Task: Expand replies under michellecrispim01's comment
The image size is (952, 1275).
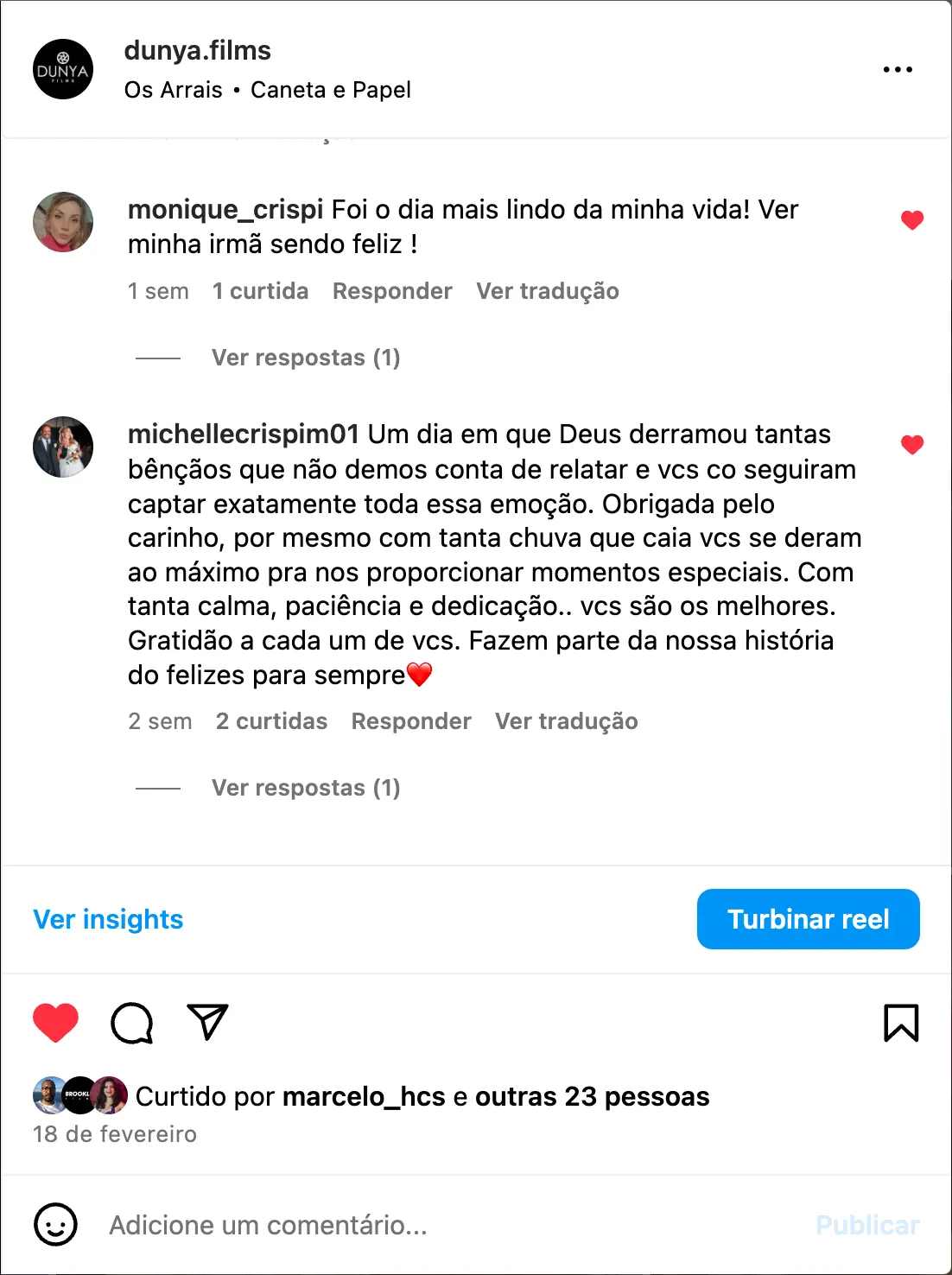Action: point(306,788)
